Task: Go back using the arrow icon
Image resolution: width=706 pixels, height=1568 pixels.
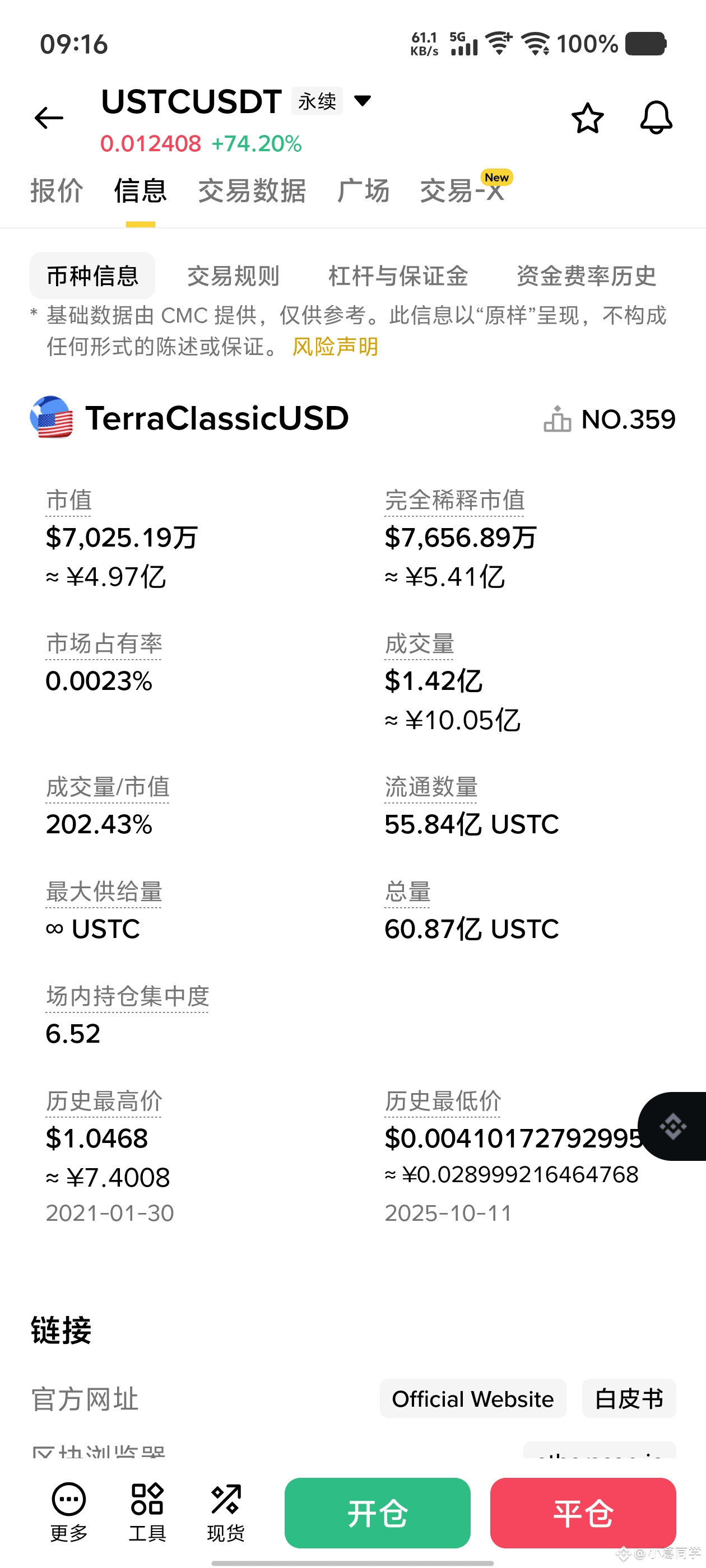Action: click(49, 118)
